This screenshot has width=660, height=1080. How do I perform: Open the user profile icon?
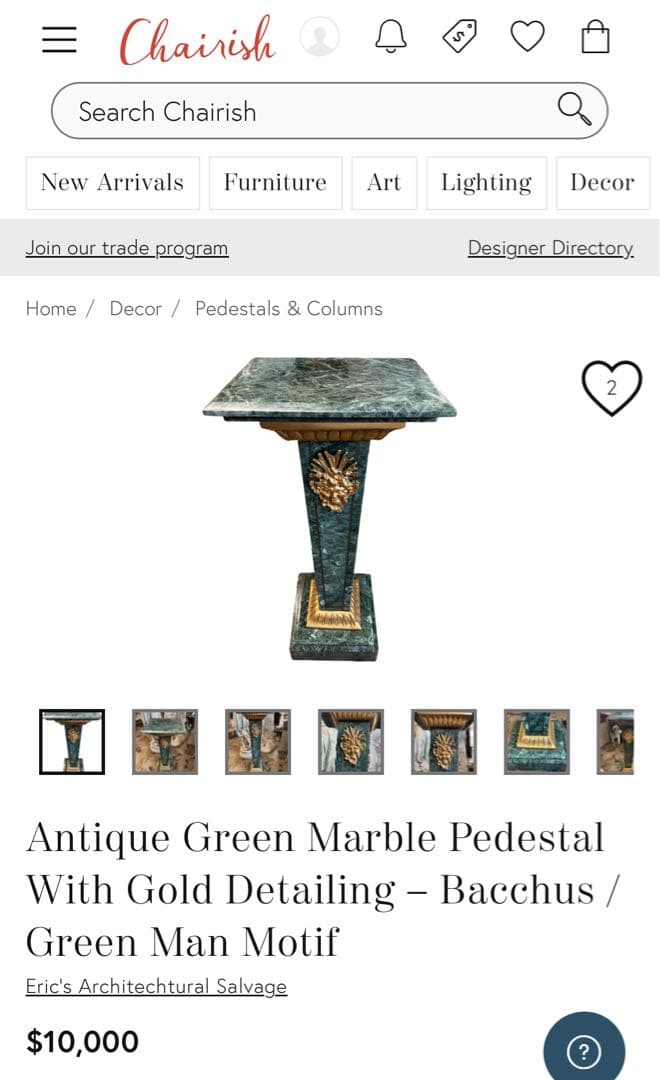320,38
